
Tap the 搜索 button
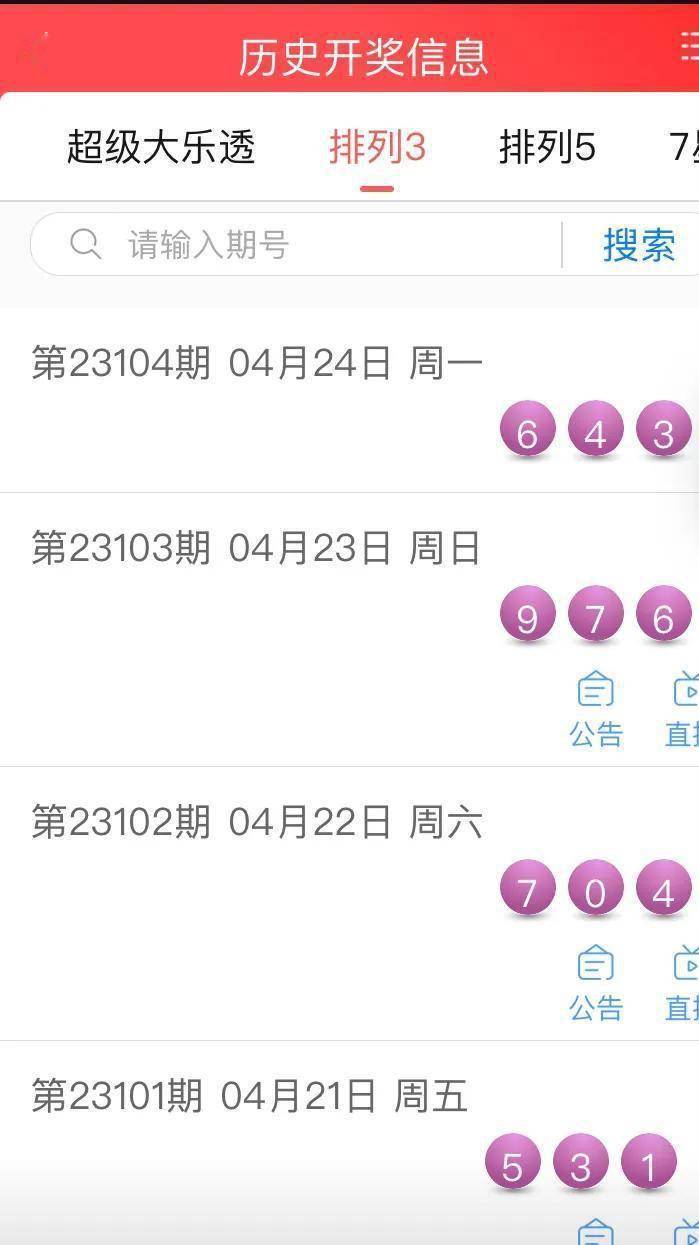point(639,245)
